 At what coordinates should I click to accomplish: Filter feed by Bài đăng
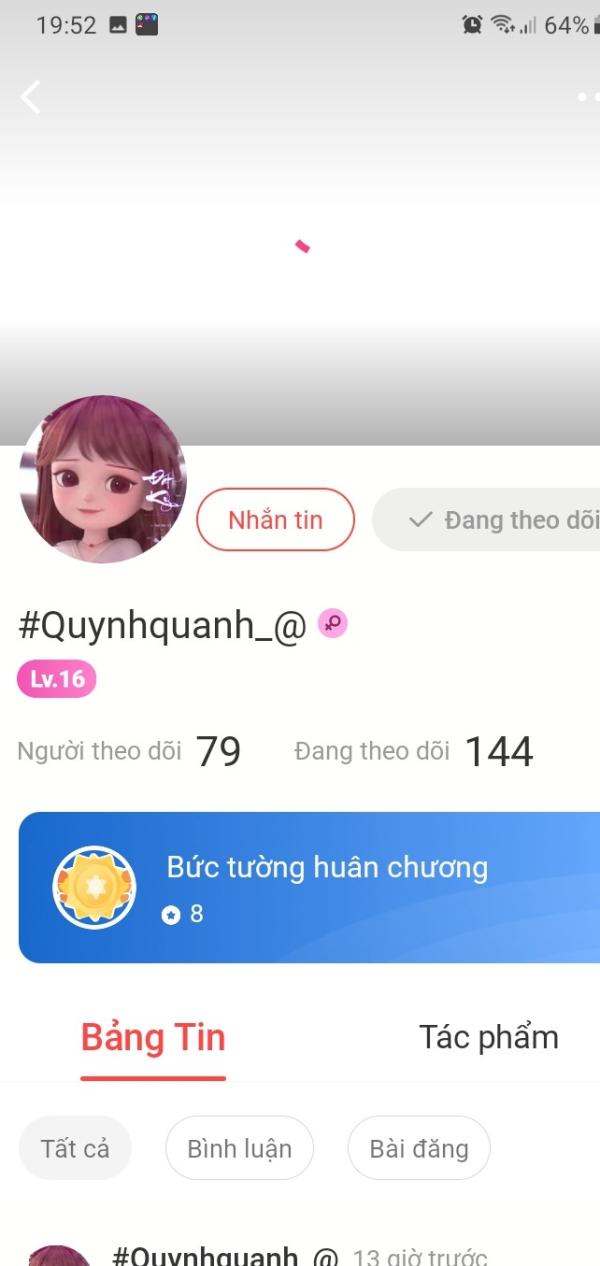coord(419,1148)
